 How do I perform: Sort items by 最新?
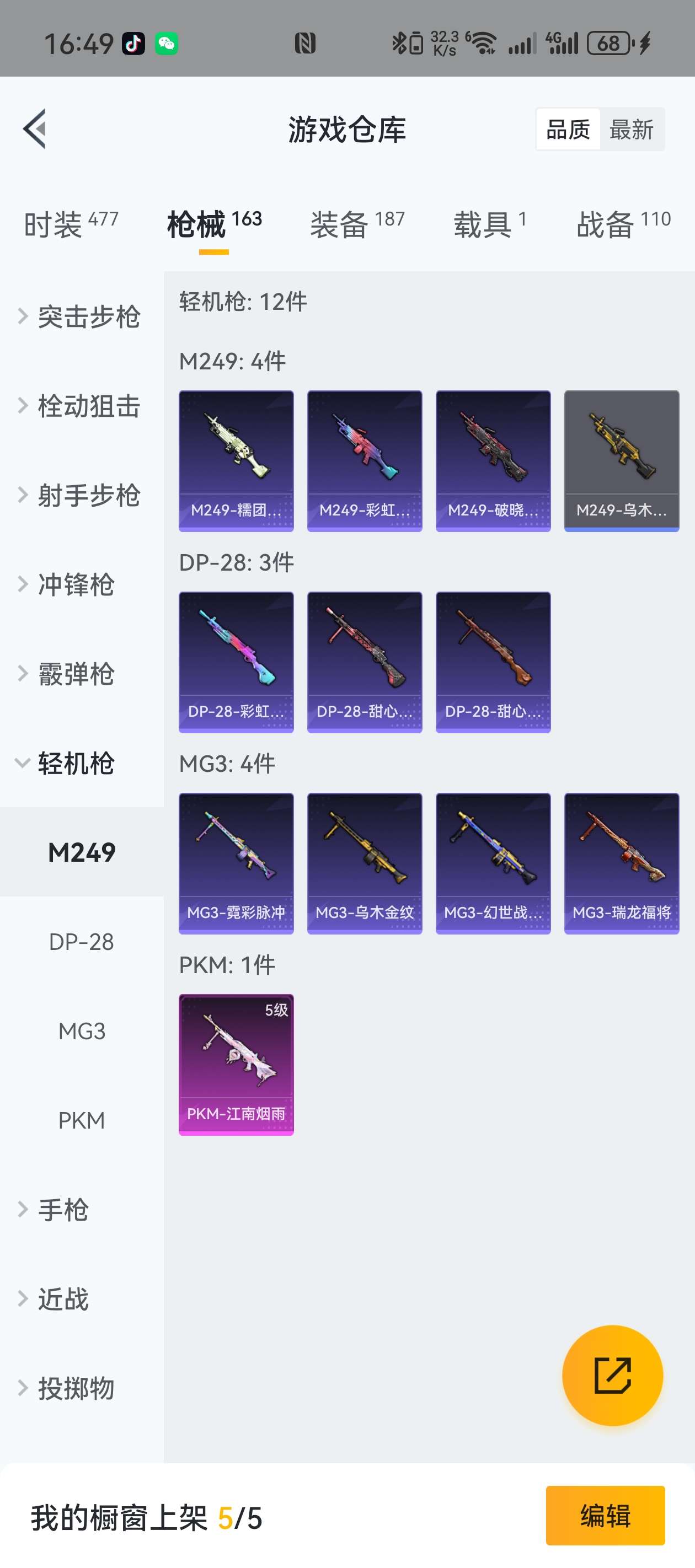[631, 130]
